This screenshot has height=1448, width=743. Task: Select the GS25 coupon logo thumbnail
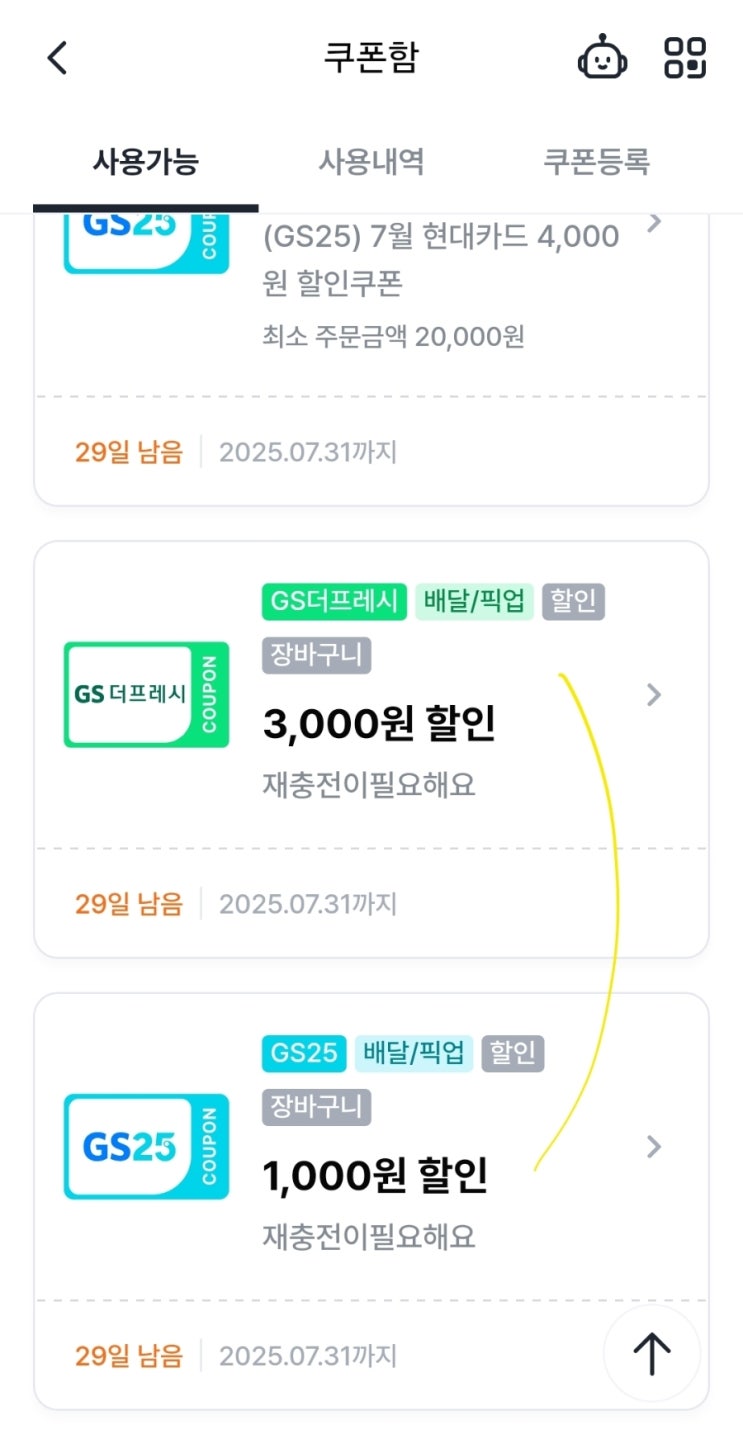tap(145, 1146)
